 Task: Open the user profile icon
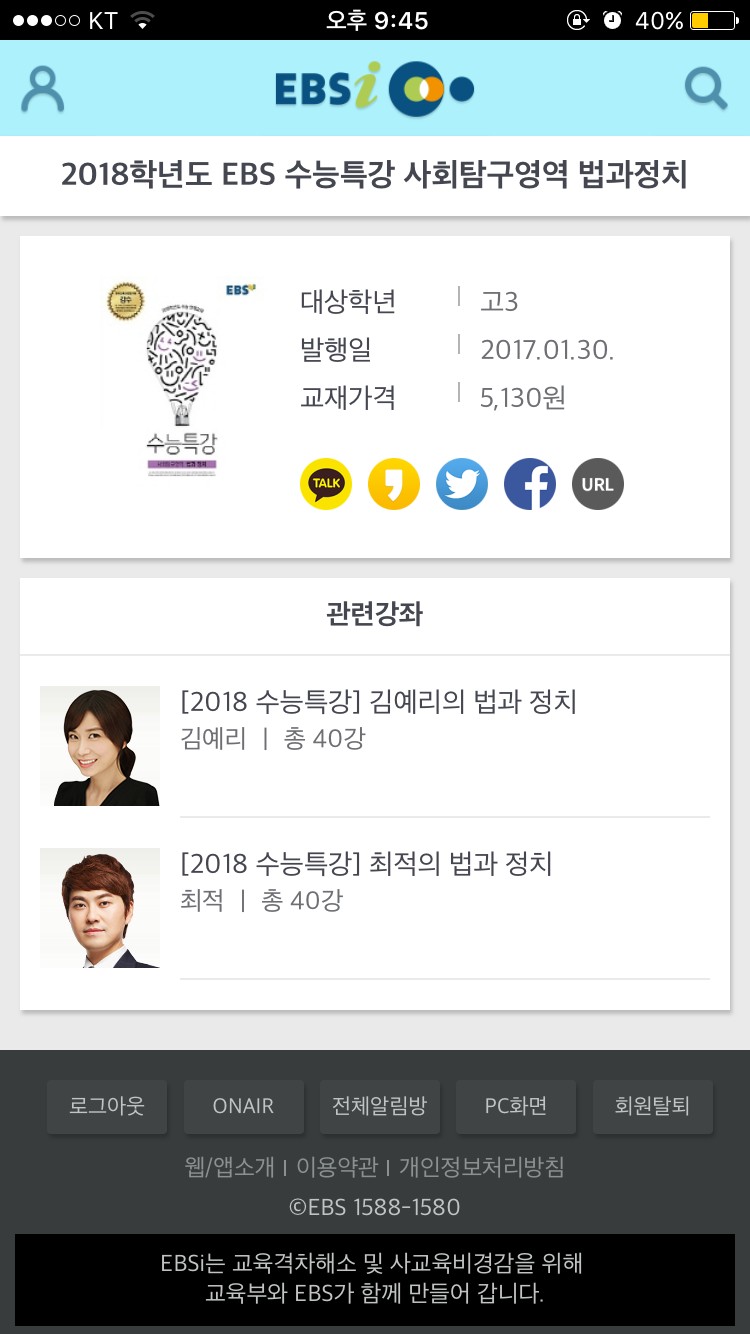42,88
